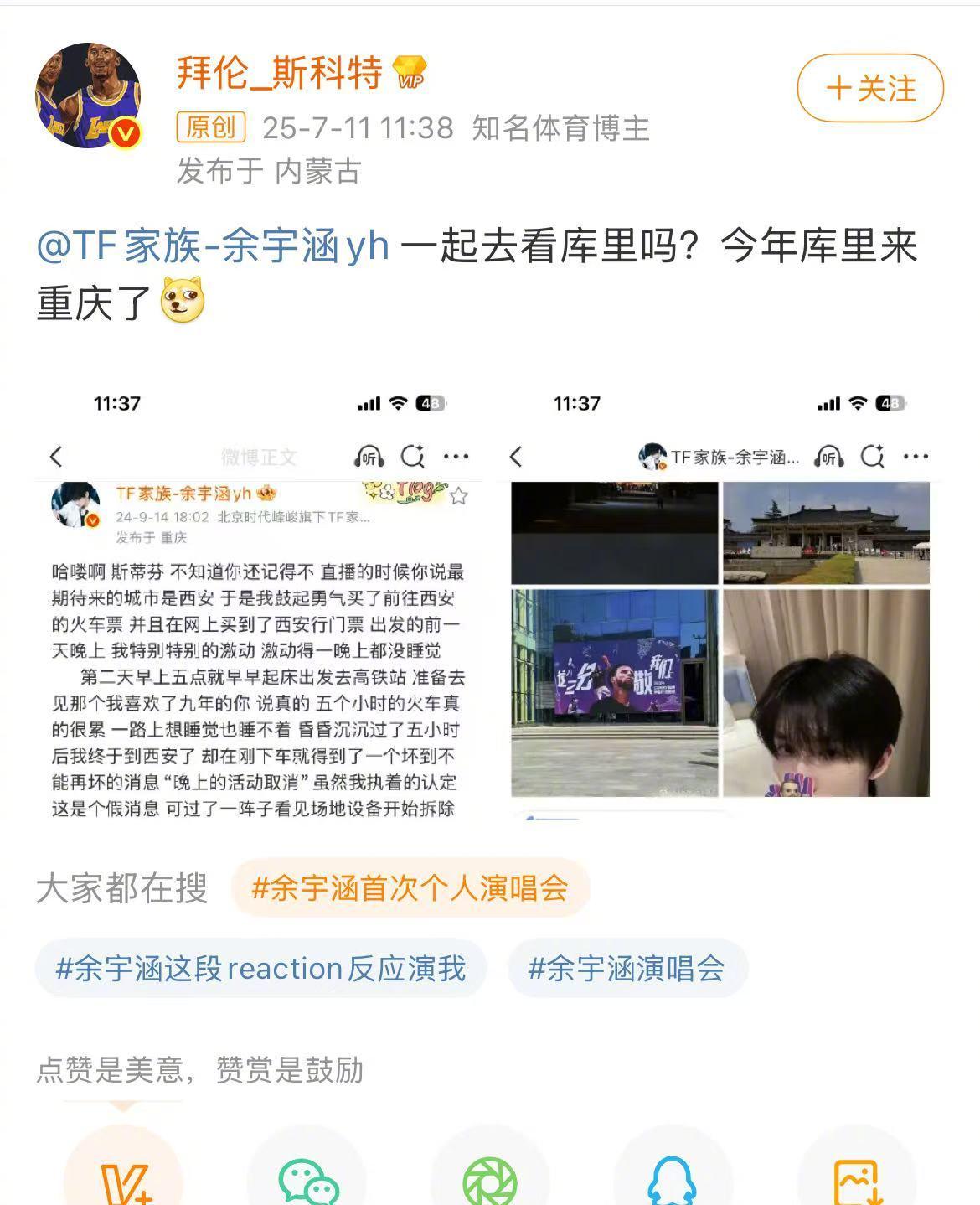Share this post to WeChat
The width and height of the screenshot is (980, 1205).
click(x=307, y=1177)
